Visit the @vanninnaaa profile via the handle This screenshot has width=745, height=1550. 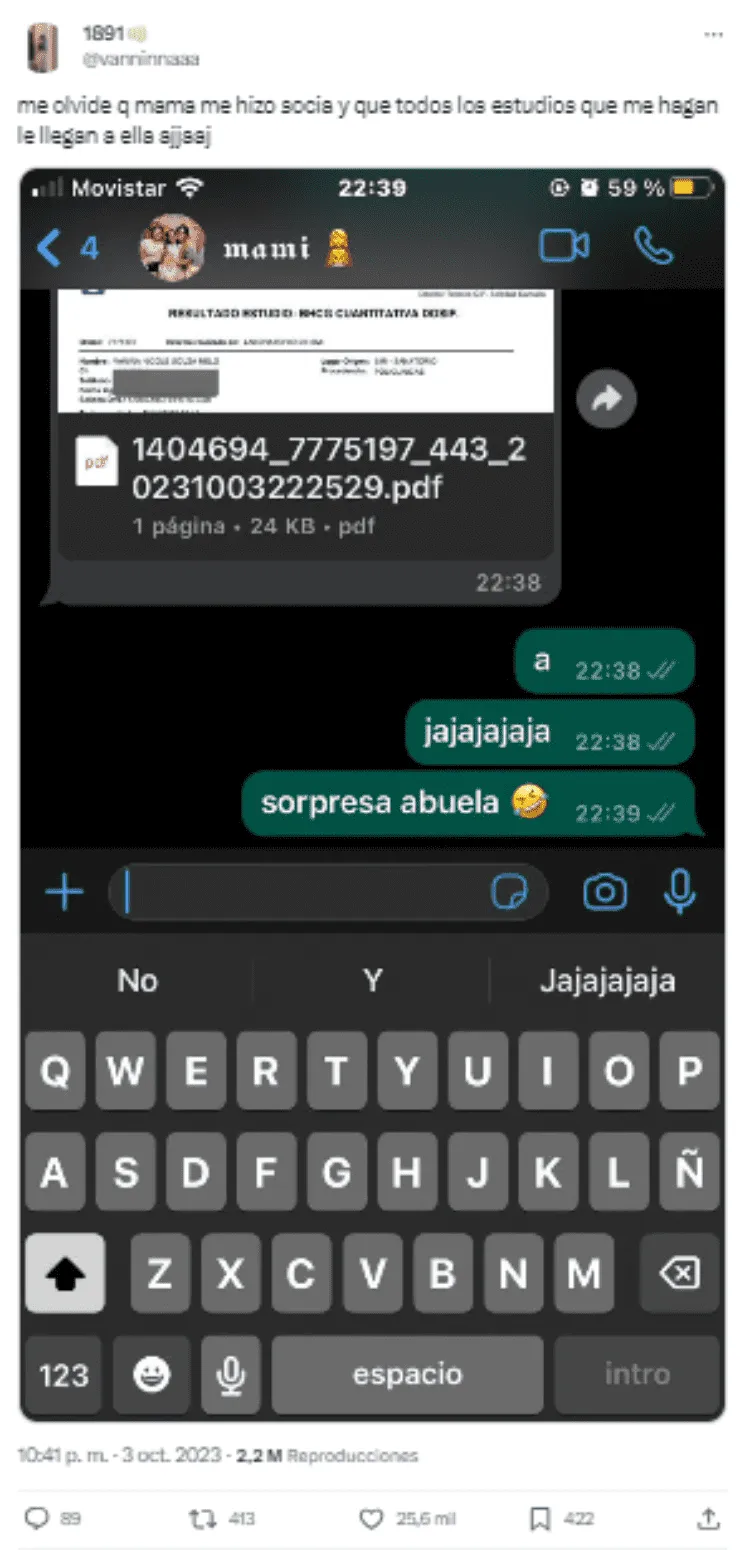point(140,59)
